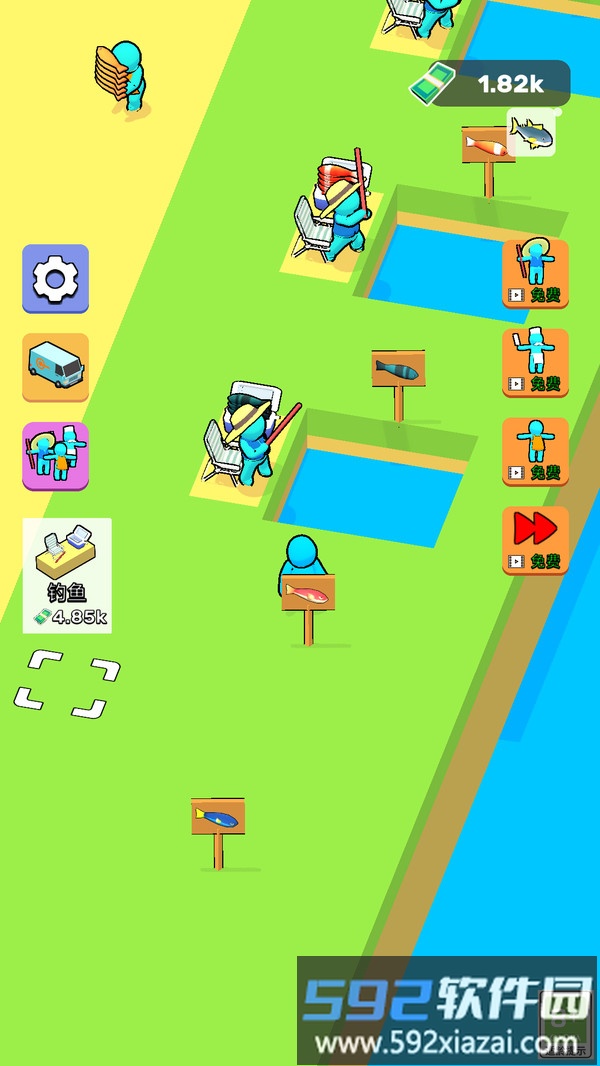Open the fish collection icon
Screen dimensions: 600x1066
(x=531, y=132)
